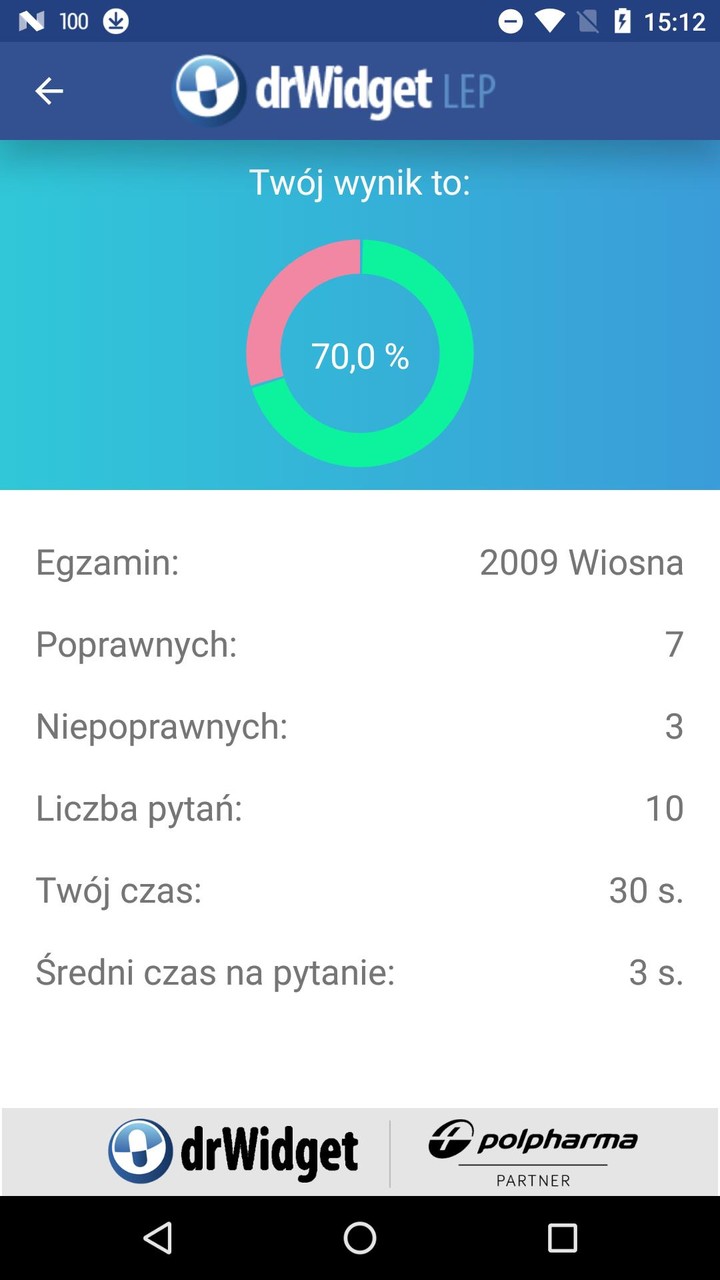
Task: Open recent apps with the square button
Action: coord(563,1239)
